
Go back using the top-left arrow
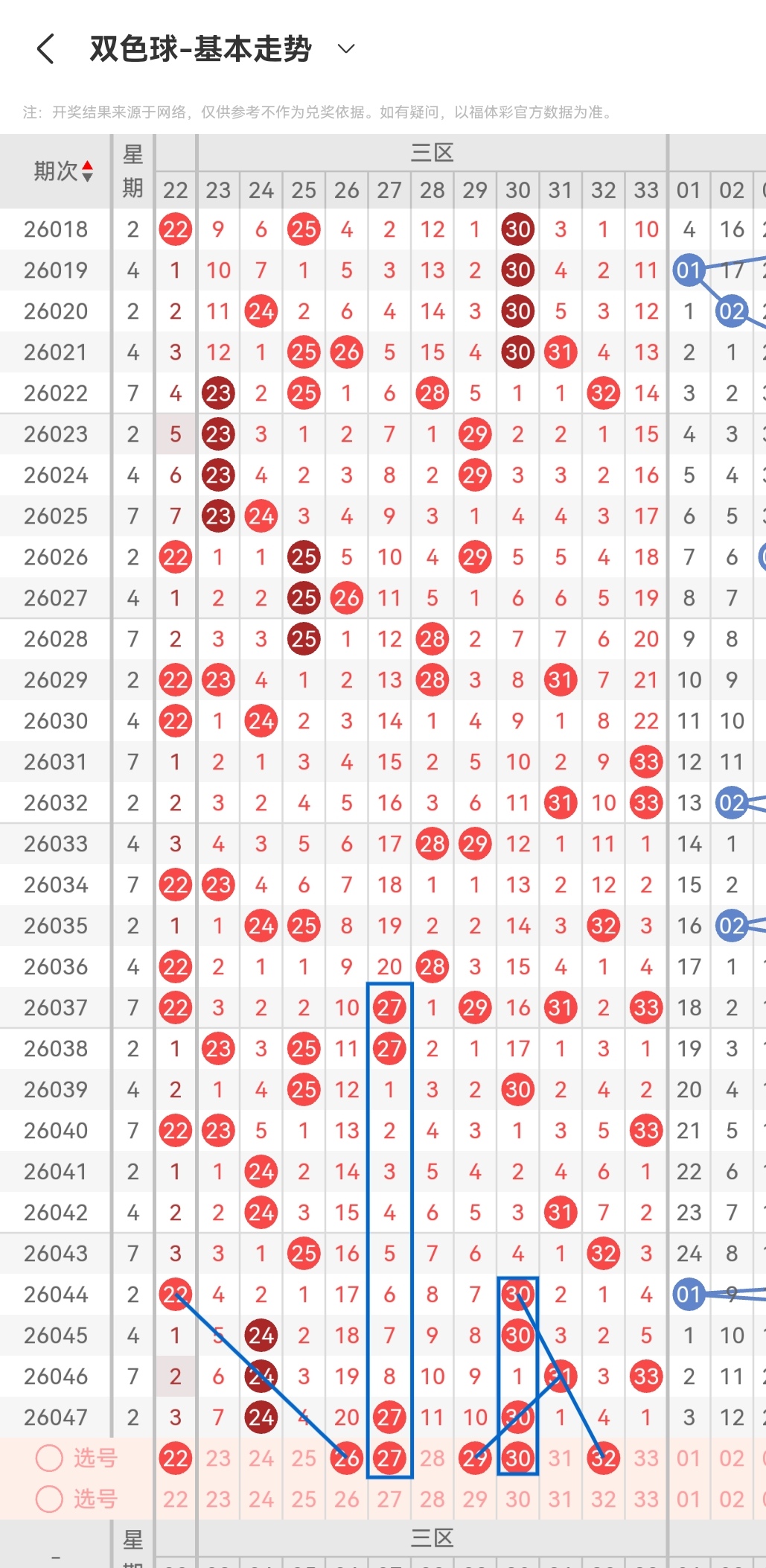(46, 49)
